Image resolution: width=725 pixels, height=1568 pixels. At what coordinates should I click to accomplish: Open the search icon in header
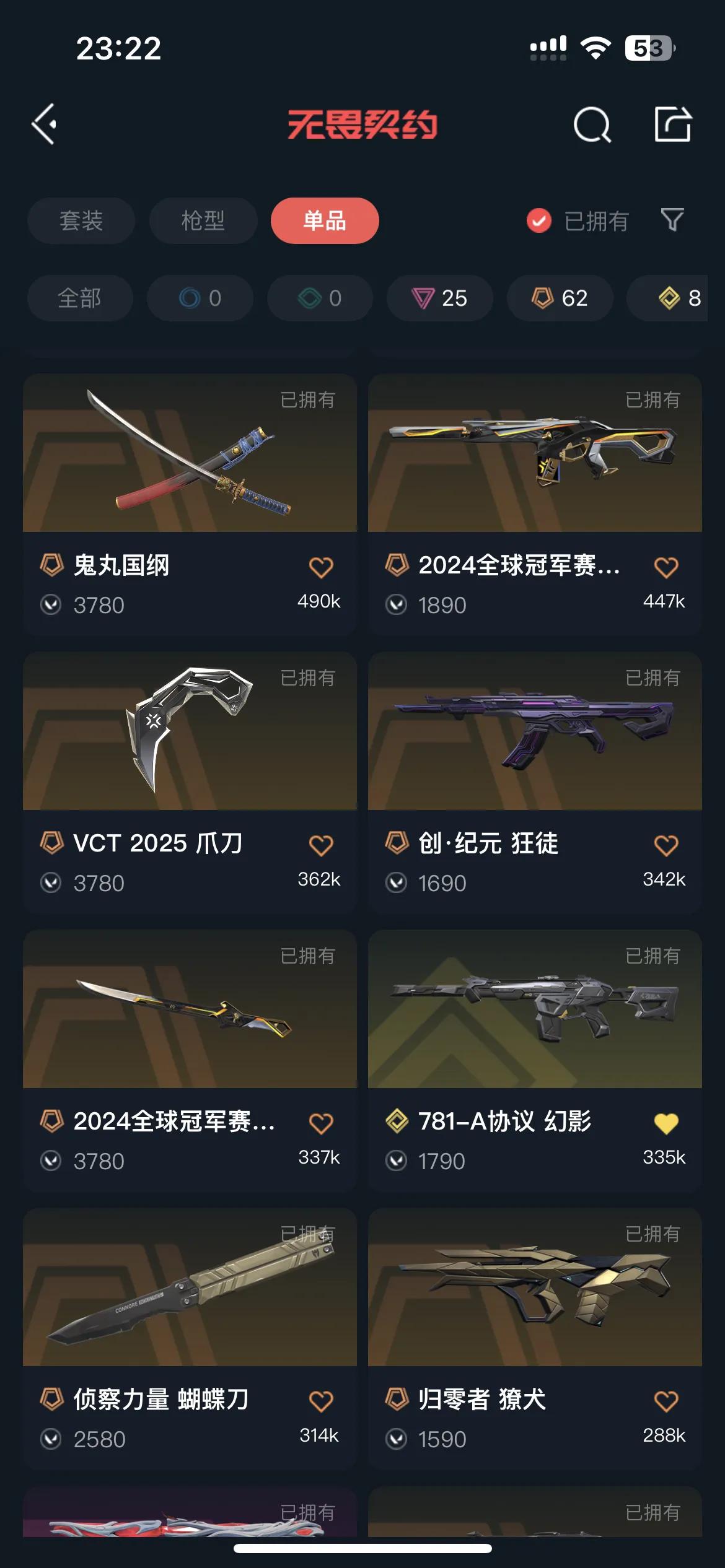coord(592,124)
